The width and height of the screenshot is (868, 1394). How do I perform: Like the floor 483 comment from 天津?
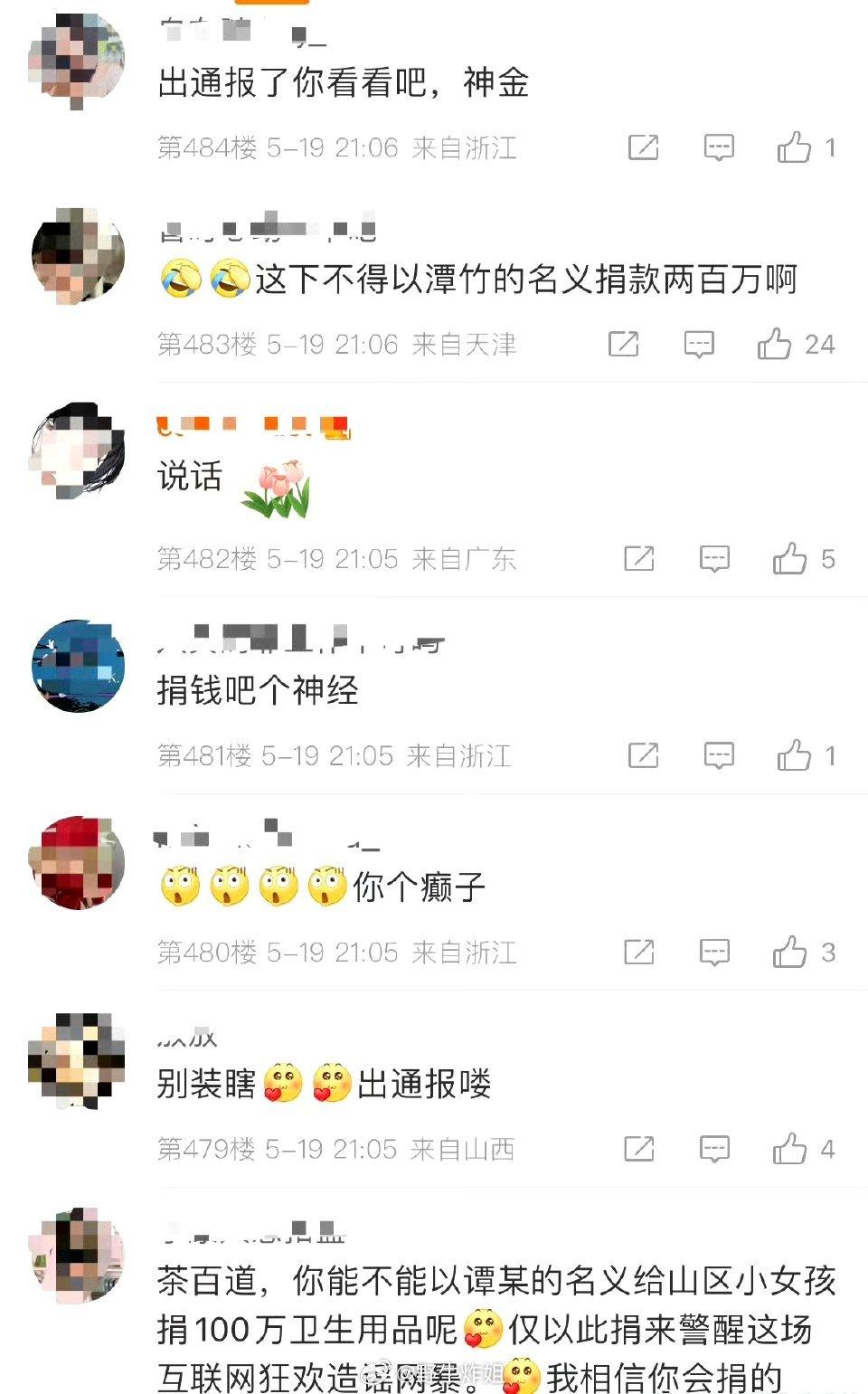(x=774, y=344)
